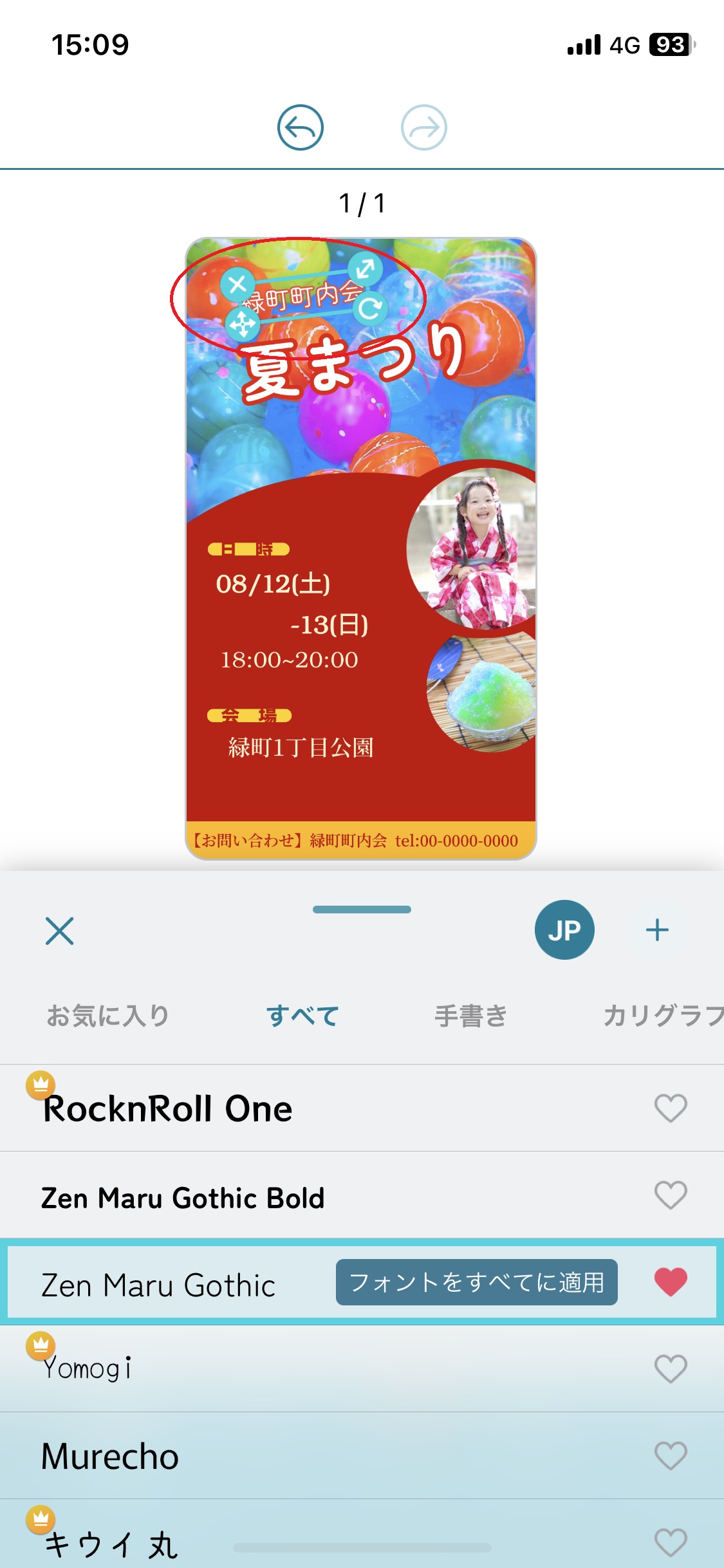Switch to the 手書き tab

click(x=470, y=1016)
